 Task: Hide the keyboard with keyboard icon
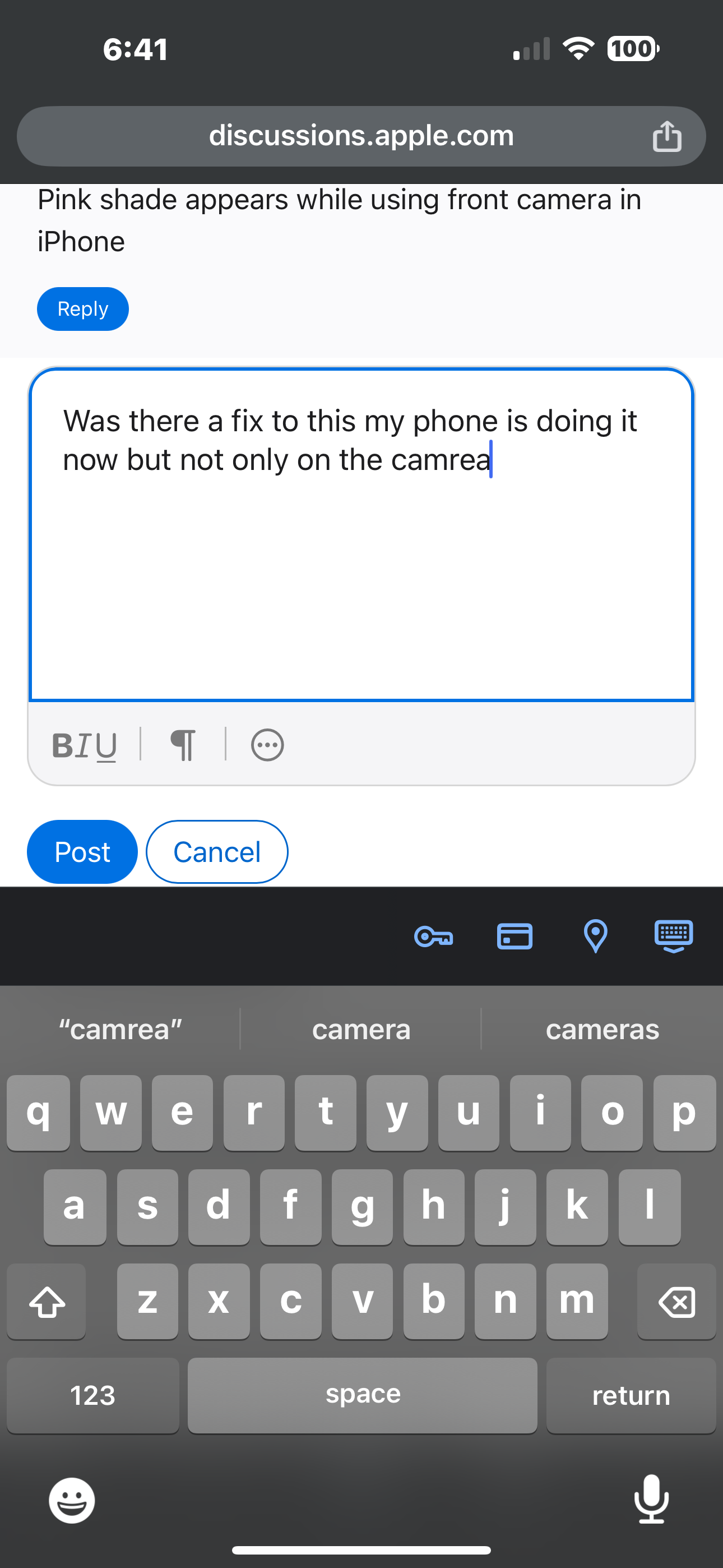coord(673,936)
